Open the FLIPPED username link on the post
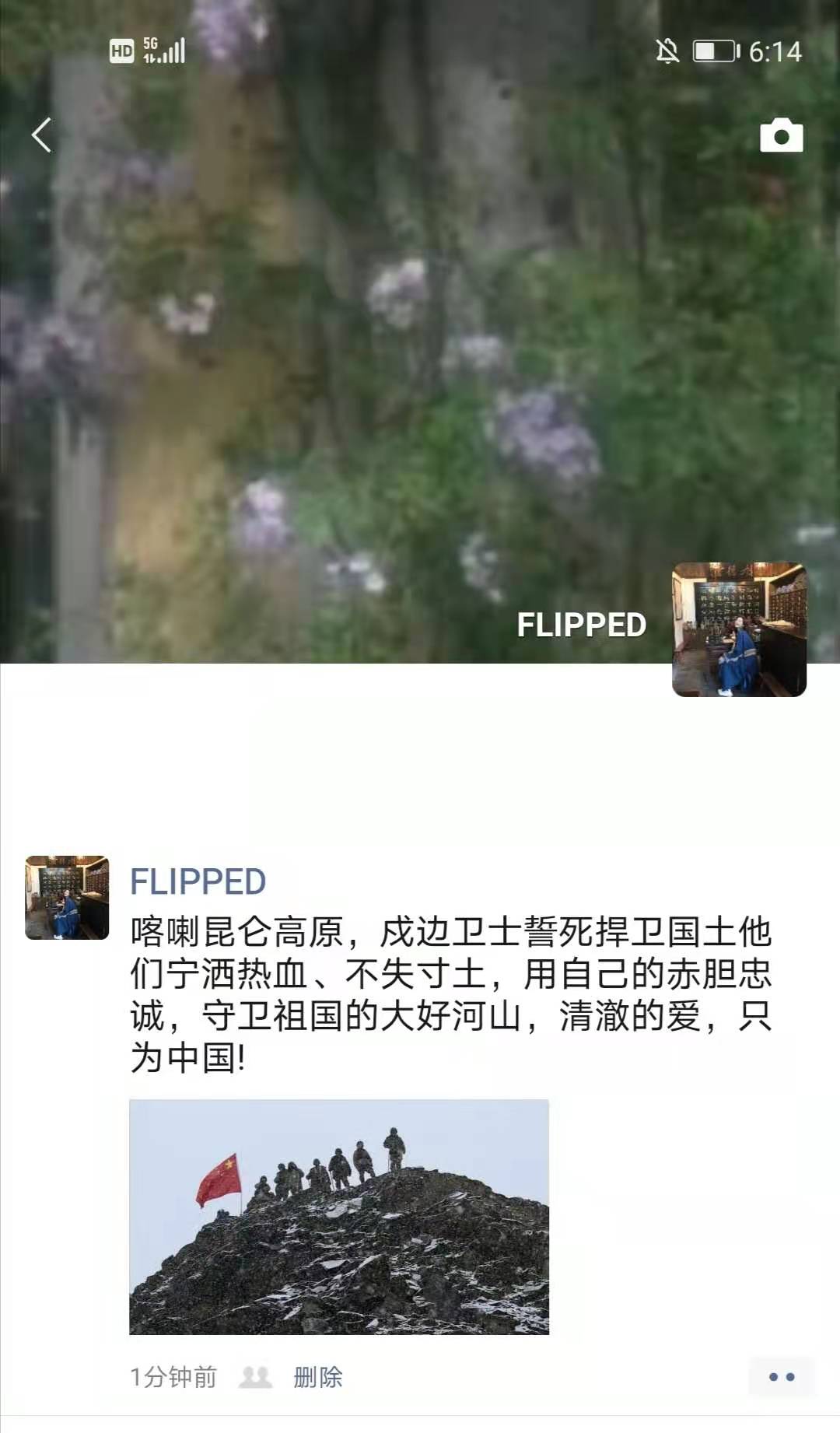The image size is (840, 1433). pos(198,881)
